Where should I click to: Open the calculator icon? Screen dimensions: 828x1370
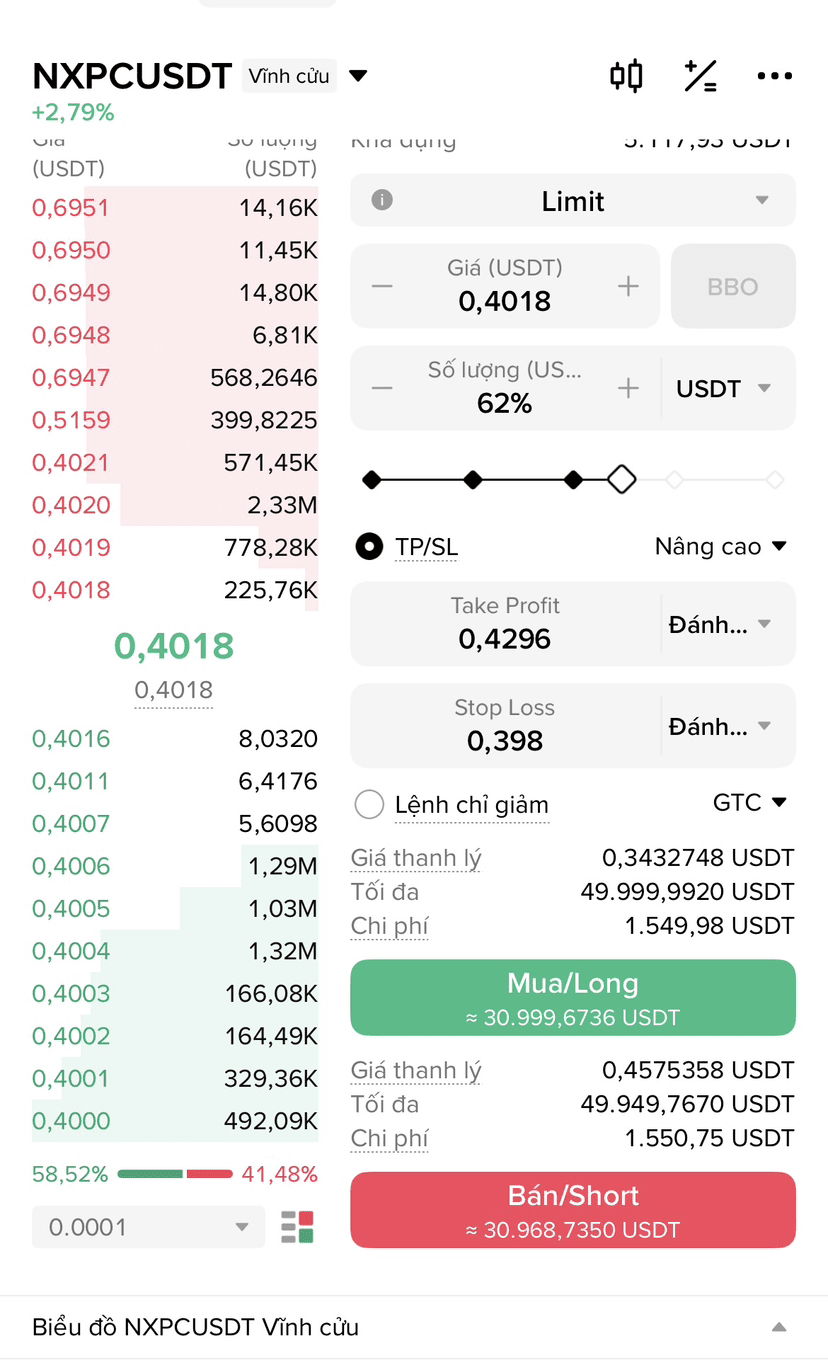[700, 76]
